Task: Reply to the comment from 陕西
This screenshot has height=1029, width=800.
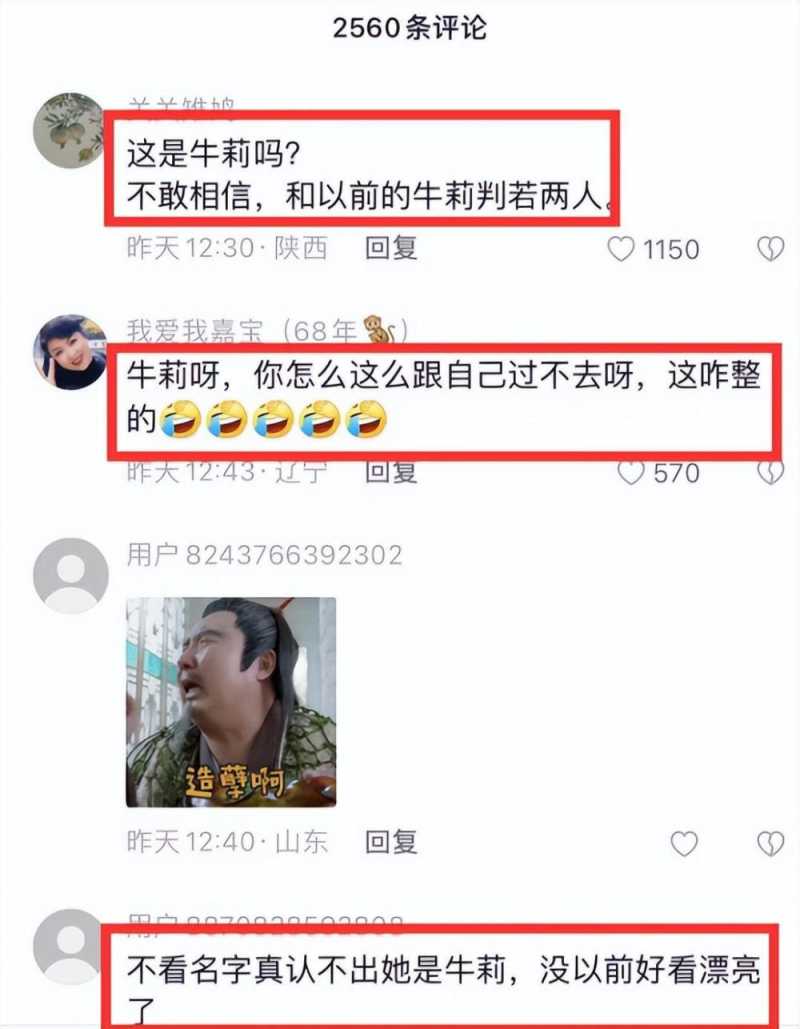Action: [x=390, y=248]
